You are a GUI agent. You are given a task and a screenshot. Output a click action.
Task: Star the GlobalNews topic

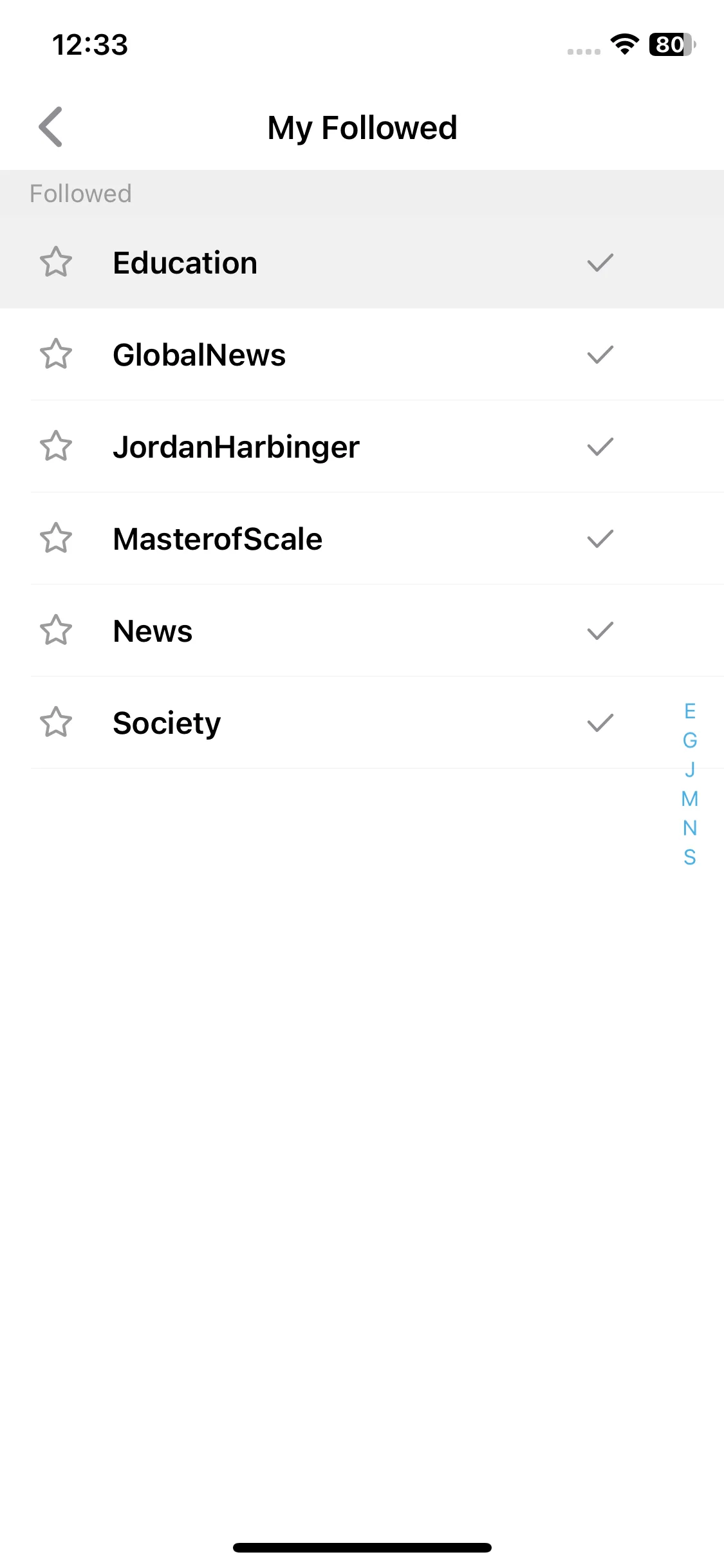click(x=56, y=355)
